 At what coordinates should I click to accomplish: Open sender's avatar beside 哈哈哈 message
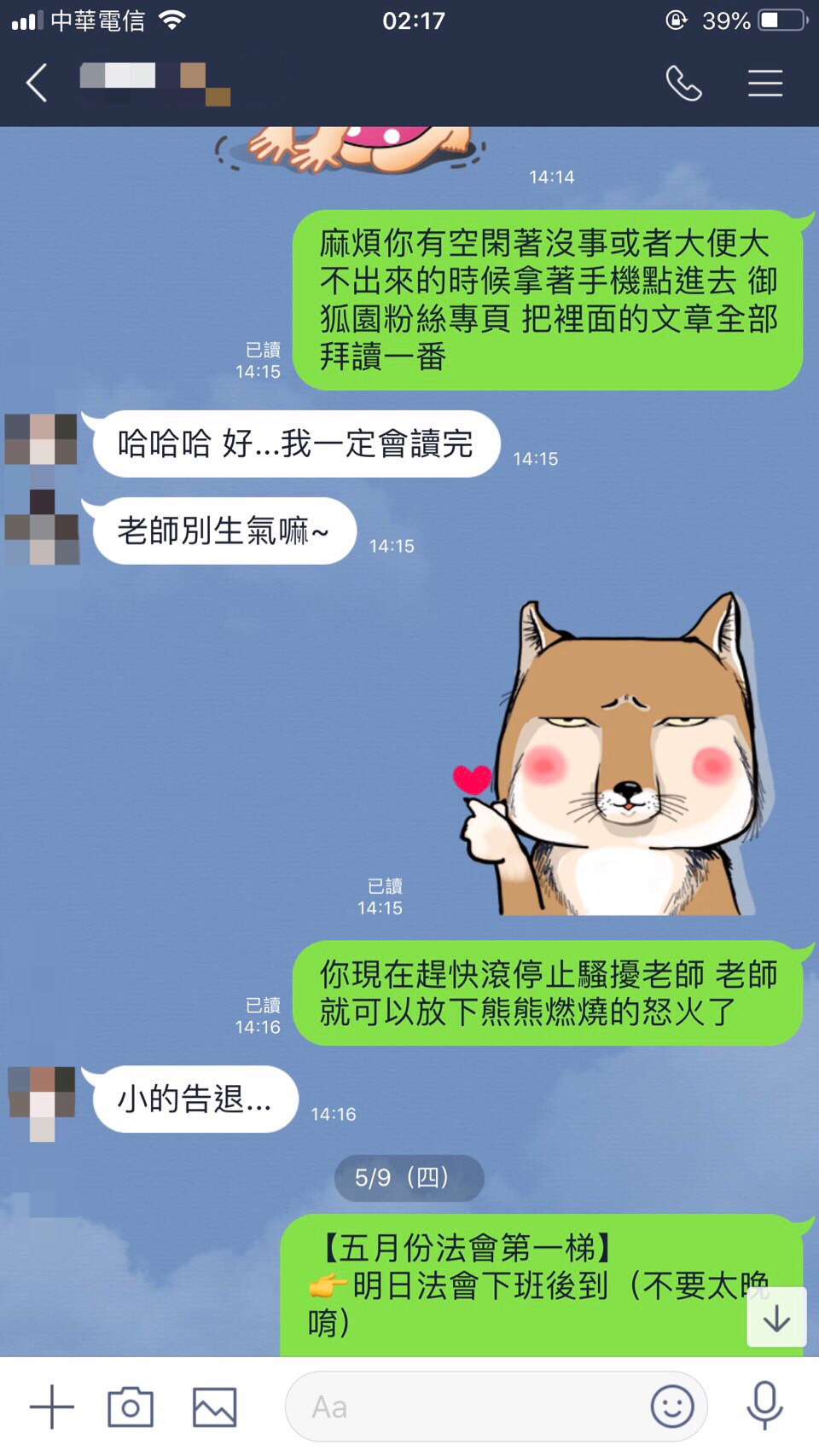pyautogui.click(x=42, y=438)
